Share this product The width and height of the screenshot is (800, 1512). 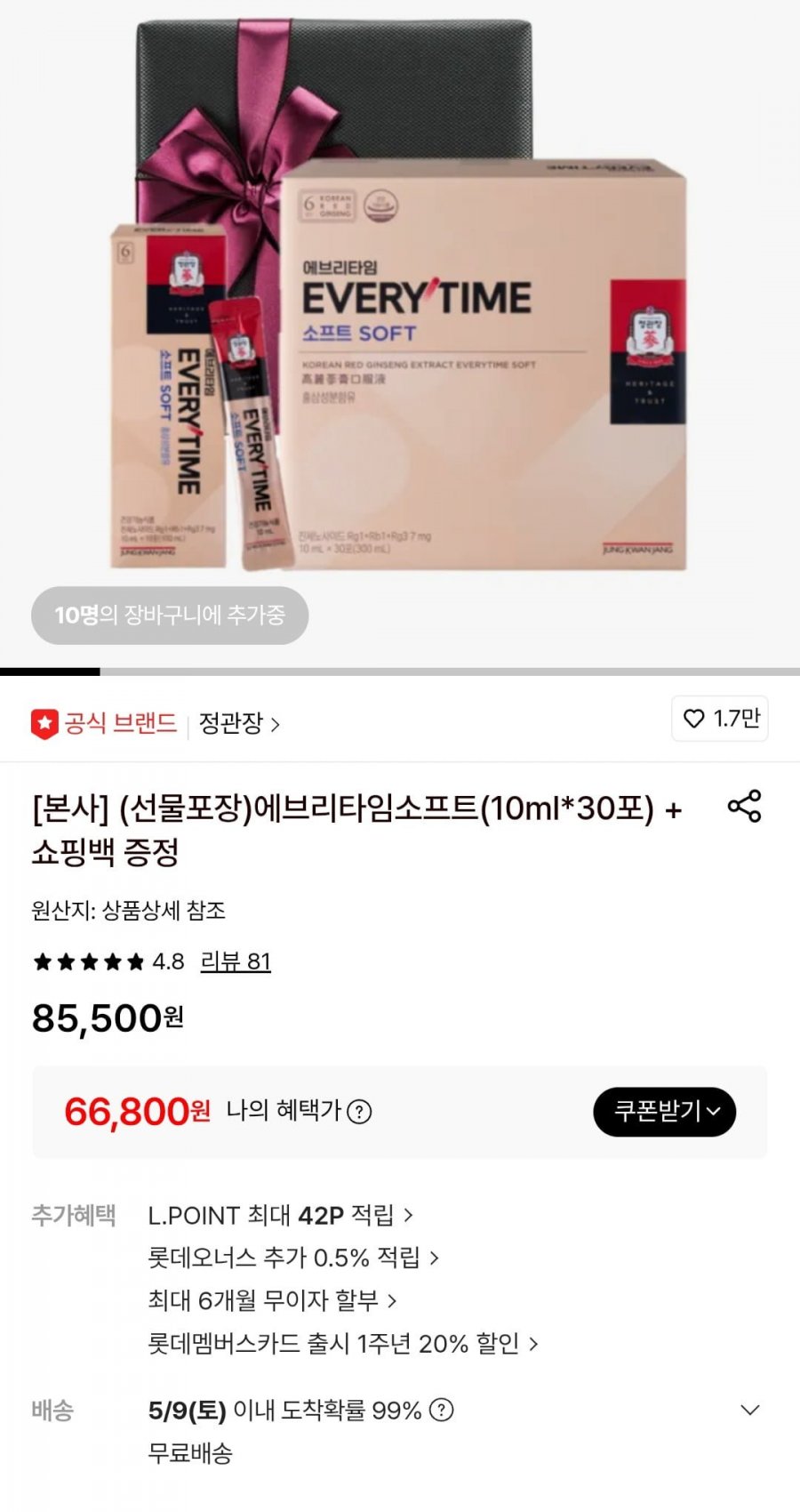coord(744,806)
